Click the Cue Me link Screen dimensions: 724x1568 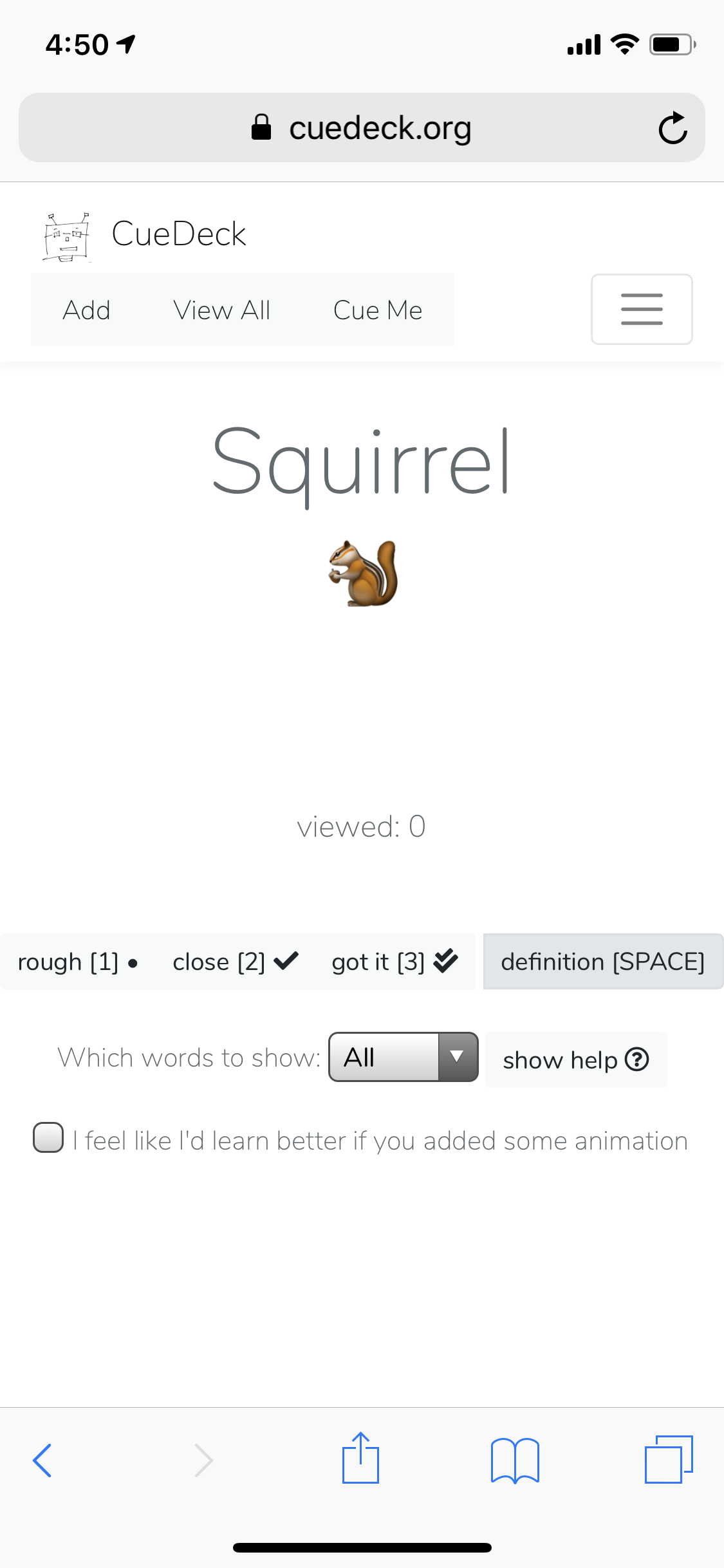click(x=377, y=310)
